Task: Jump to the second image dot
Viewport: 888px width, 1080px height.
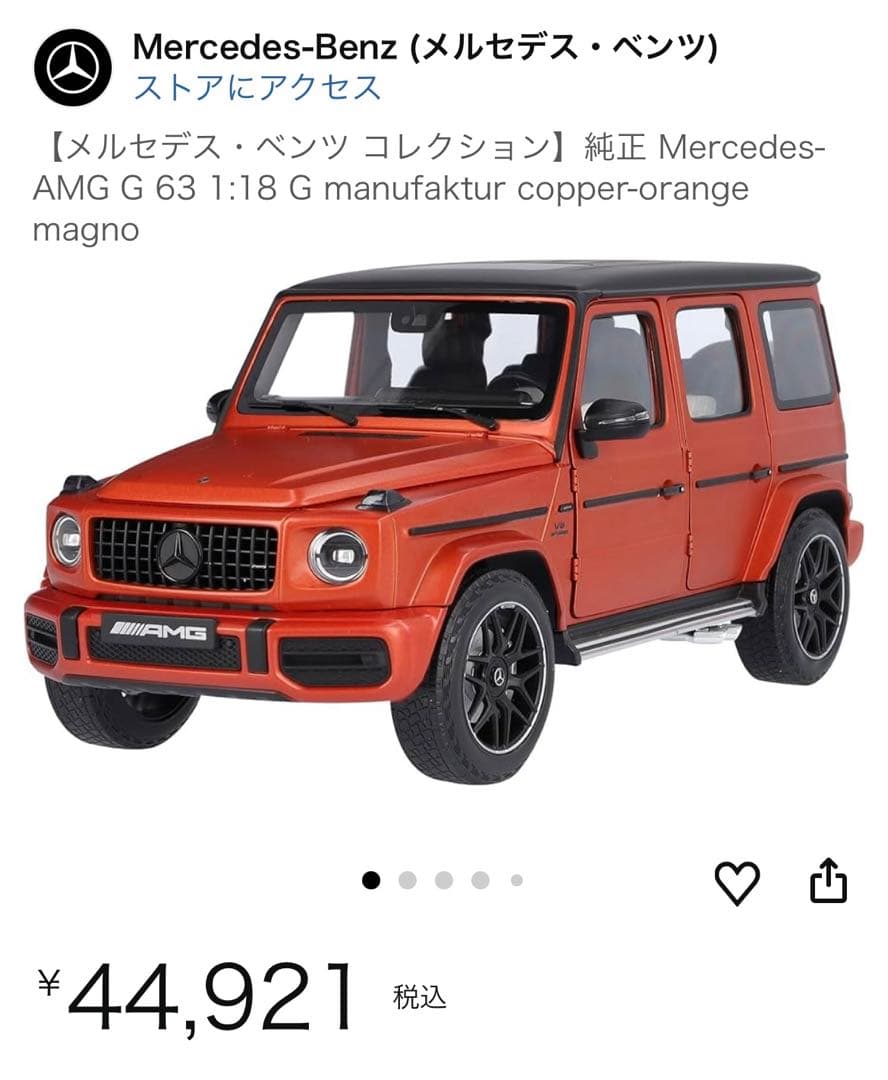Action: coord(407,881)
